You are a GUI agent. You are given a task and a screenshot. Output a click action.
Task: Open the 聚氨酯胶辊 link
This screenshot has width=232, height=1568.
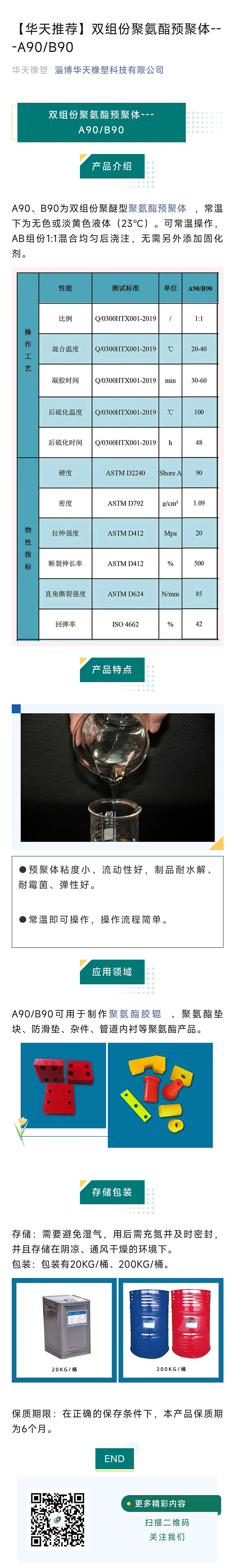pos(135,1013)
